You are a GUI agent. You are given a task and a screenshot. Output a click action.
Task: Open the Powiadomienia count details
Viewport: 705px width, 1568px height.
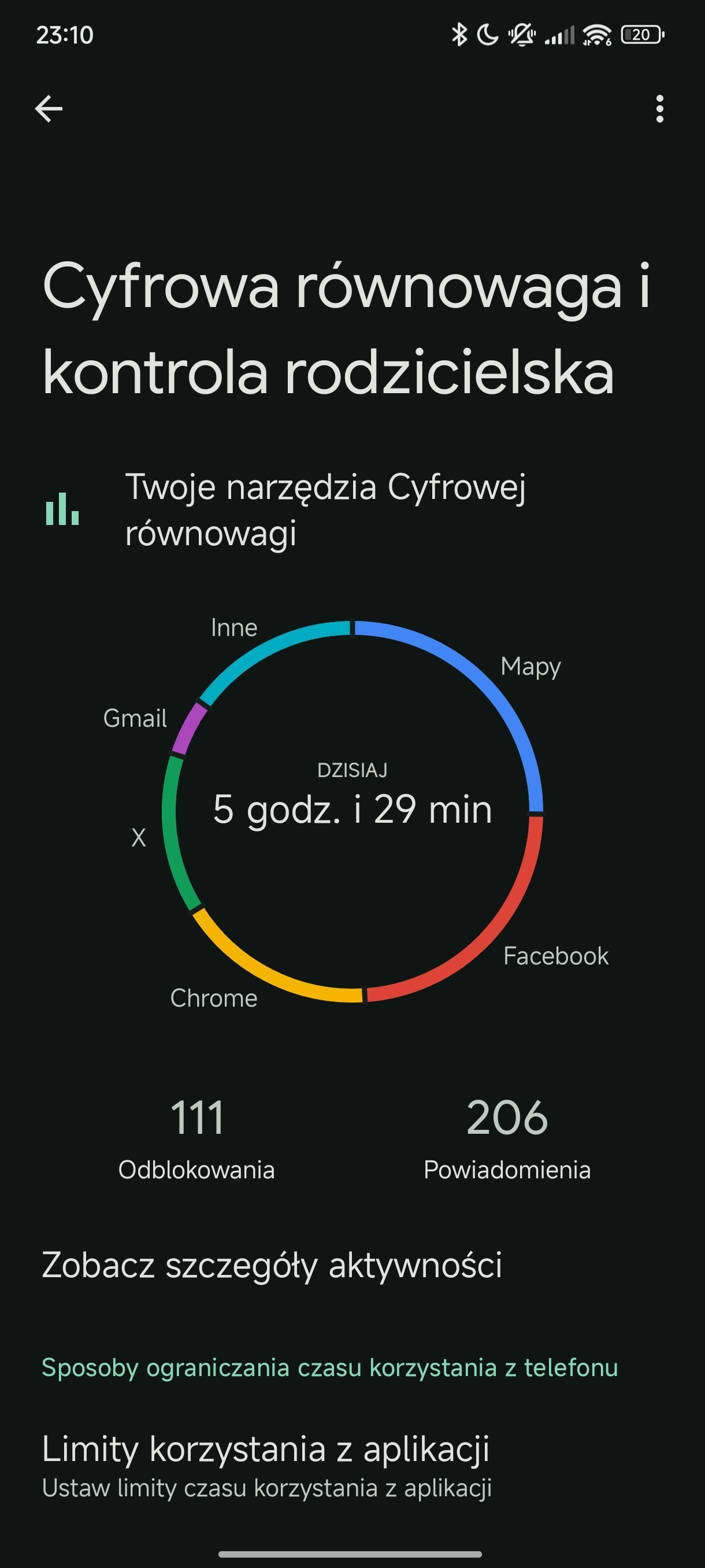(x=507, y=1138)
